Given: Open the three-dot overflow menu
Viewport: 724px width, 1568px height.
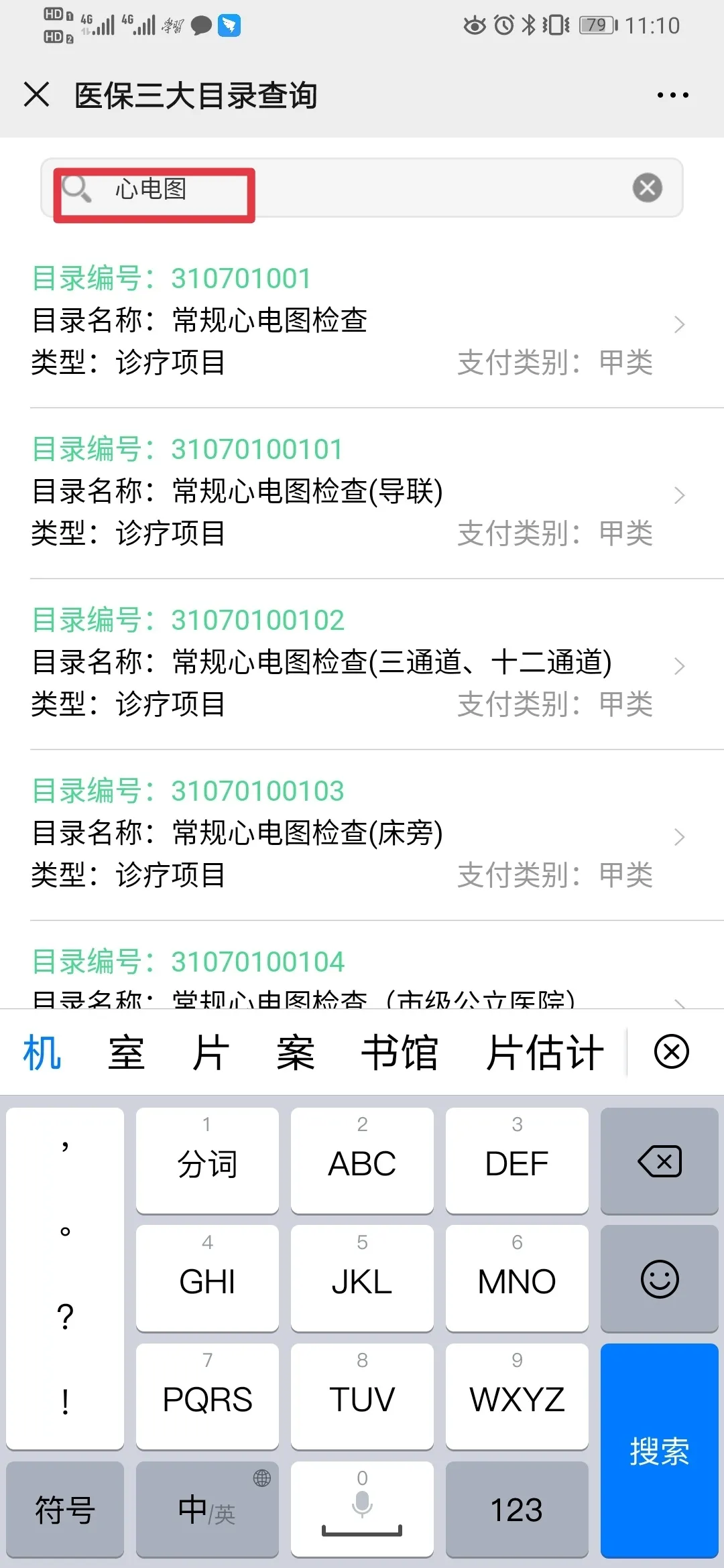Looking at the screenshot, I should click(x=672, y=95).
